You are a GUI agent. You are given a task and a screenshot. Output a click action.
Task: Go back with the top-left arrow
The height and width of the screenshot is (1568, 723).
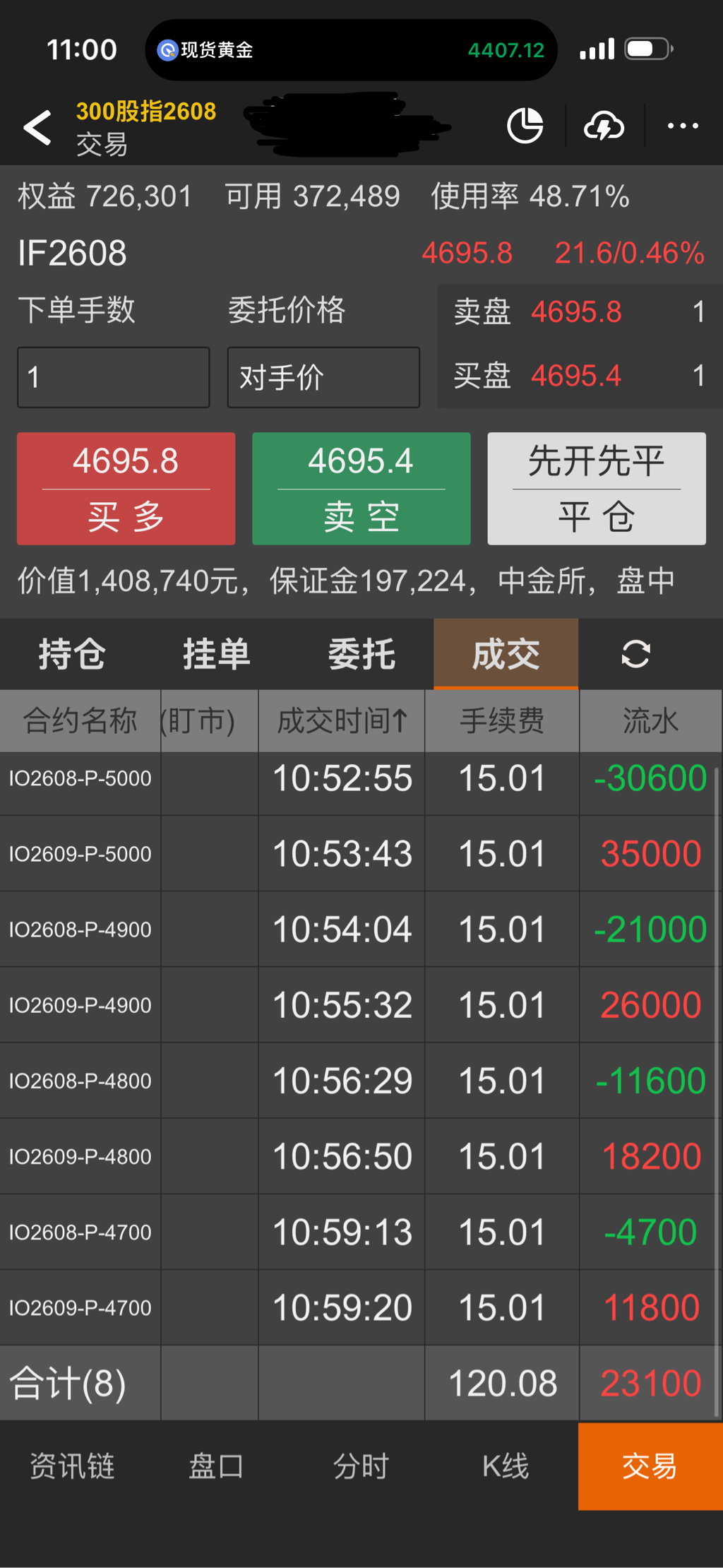[x=37, y=128]
